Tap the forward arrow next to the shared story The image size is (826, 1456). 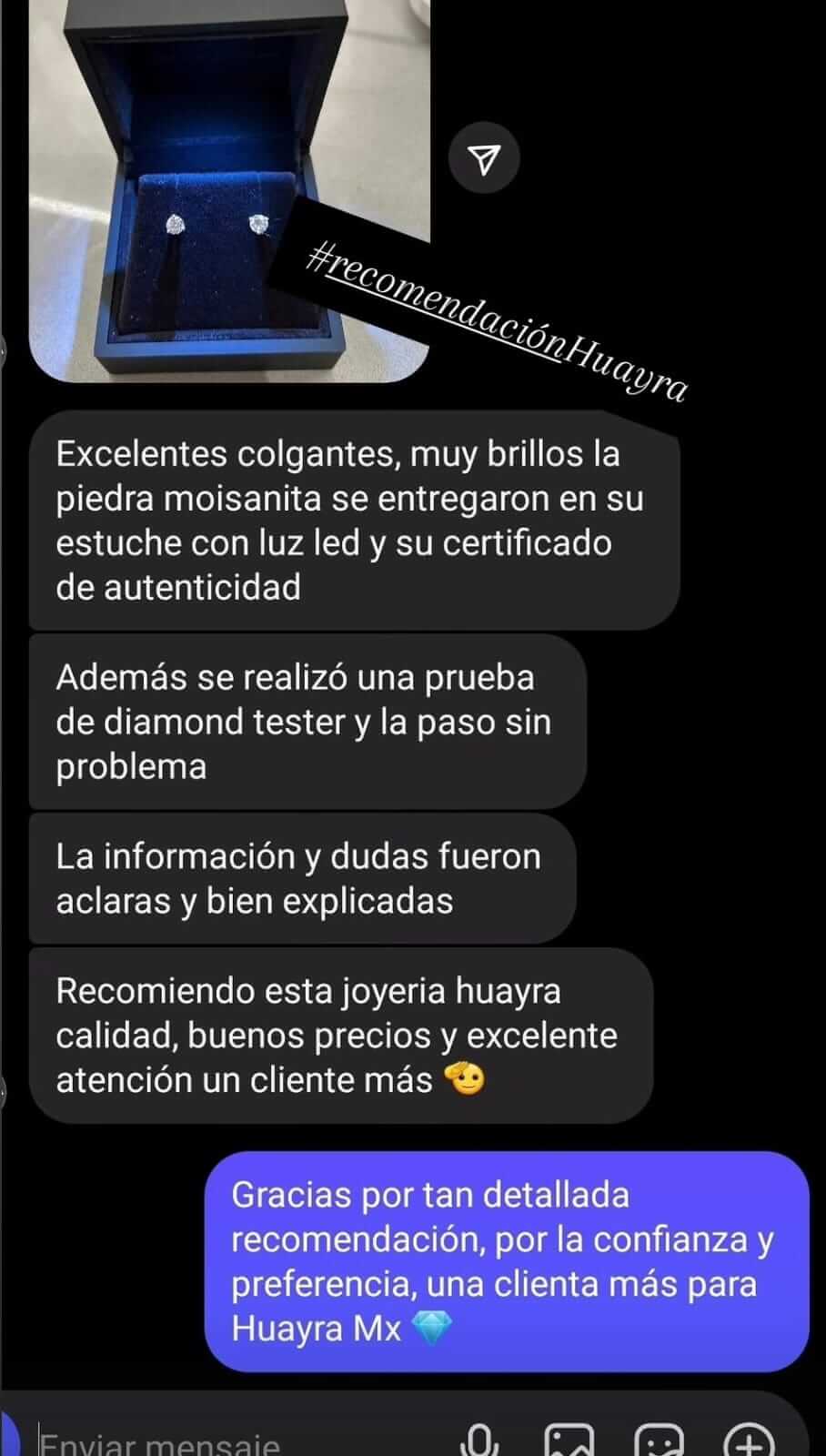click(484, 158)
